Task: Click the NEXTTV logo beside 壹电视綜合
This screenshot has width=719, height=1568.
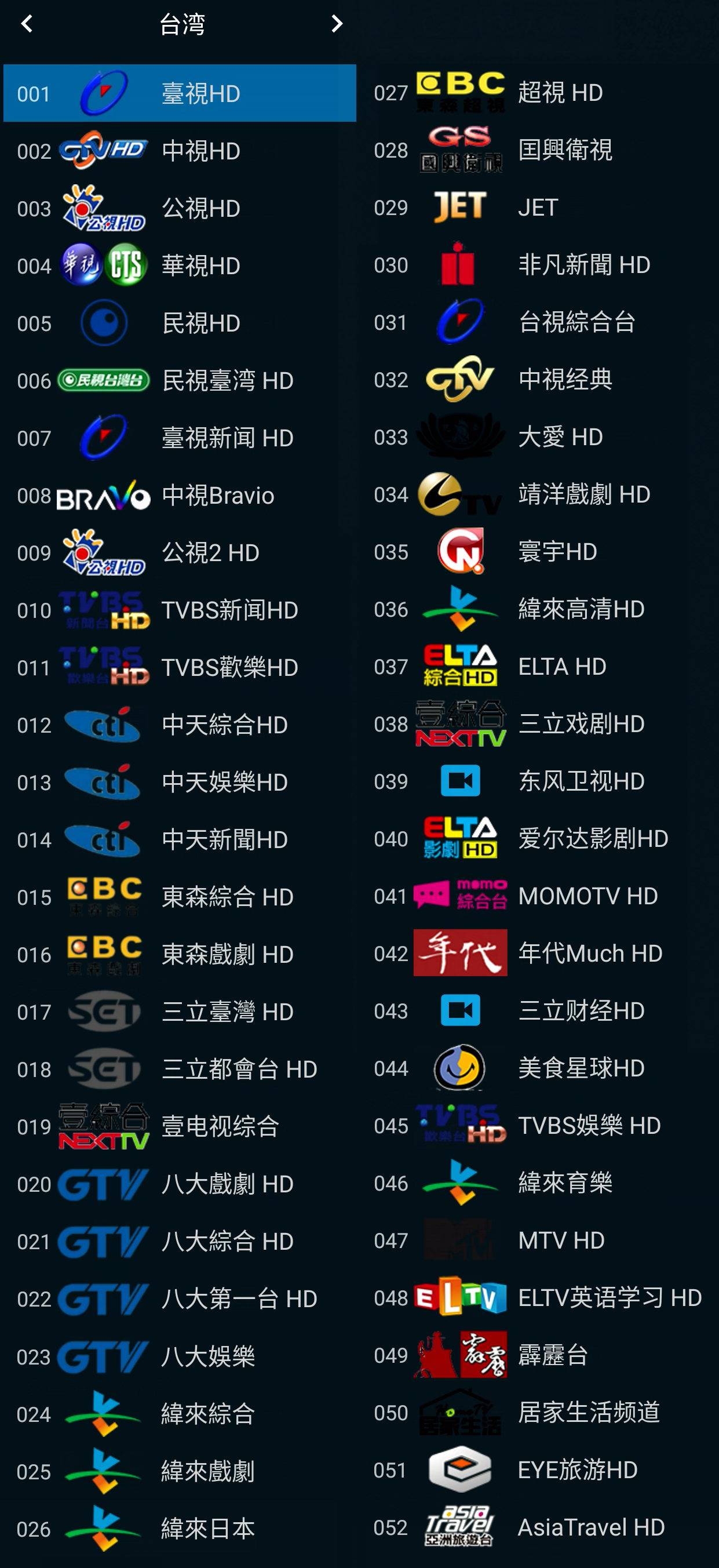Action: 103,1126
